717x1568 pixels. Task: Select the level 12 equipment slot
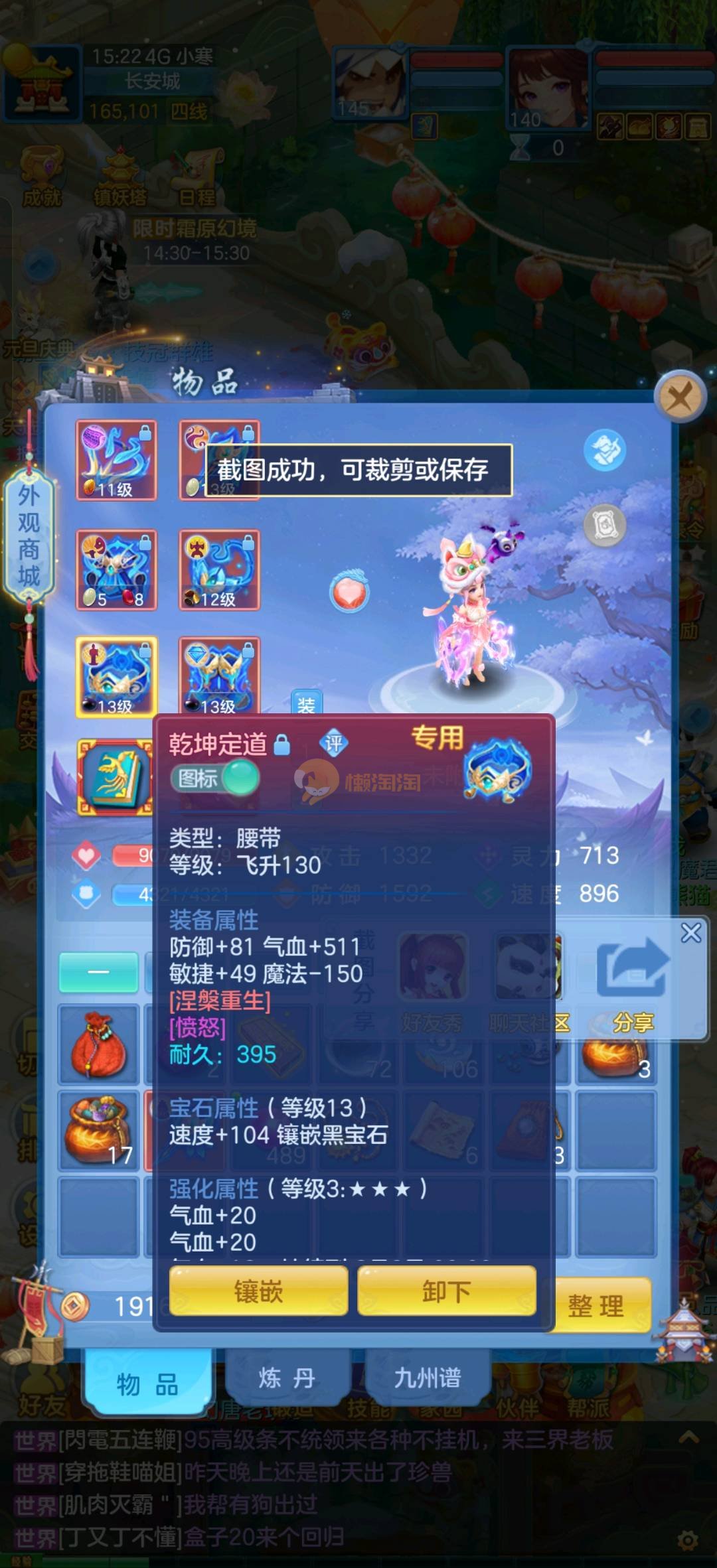219,569
